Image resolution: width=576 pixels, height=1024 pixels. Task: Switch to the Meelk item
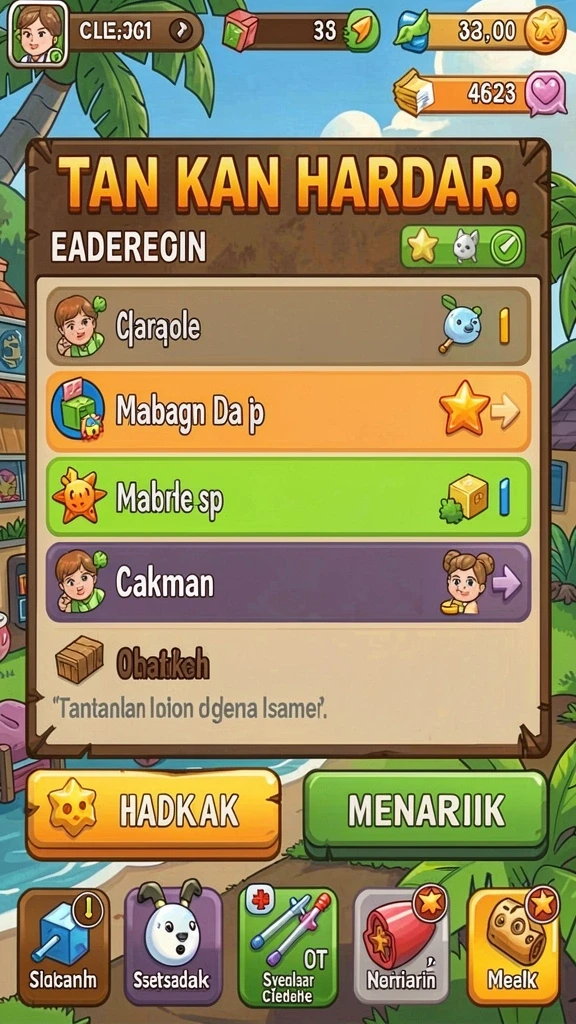(x=513, y=946)
